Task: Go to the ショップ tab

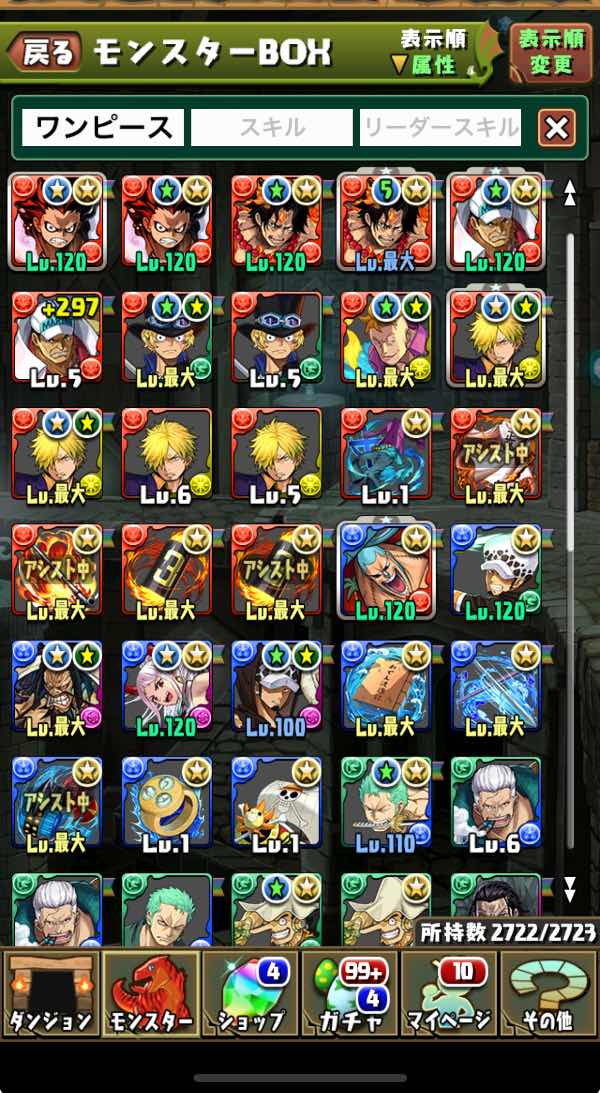Action: pyautogui.click(x=250, y=994)
